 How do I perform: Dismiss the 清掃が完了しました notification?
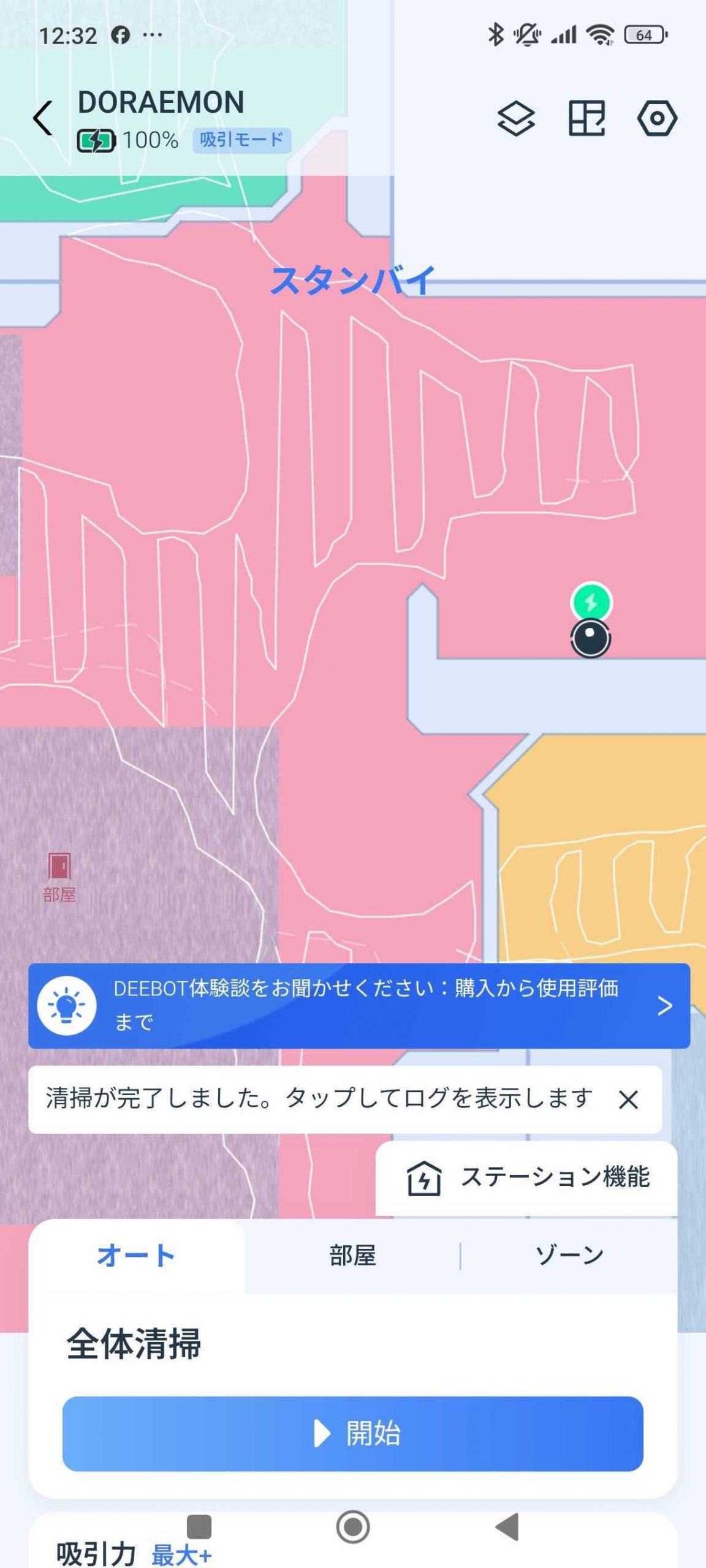click(x=628, y=1099)
